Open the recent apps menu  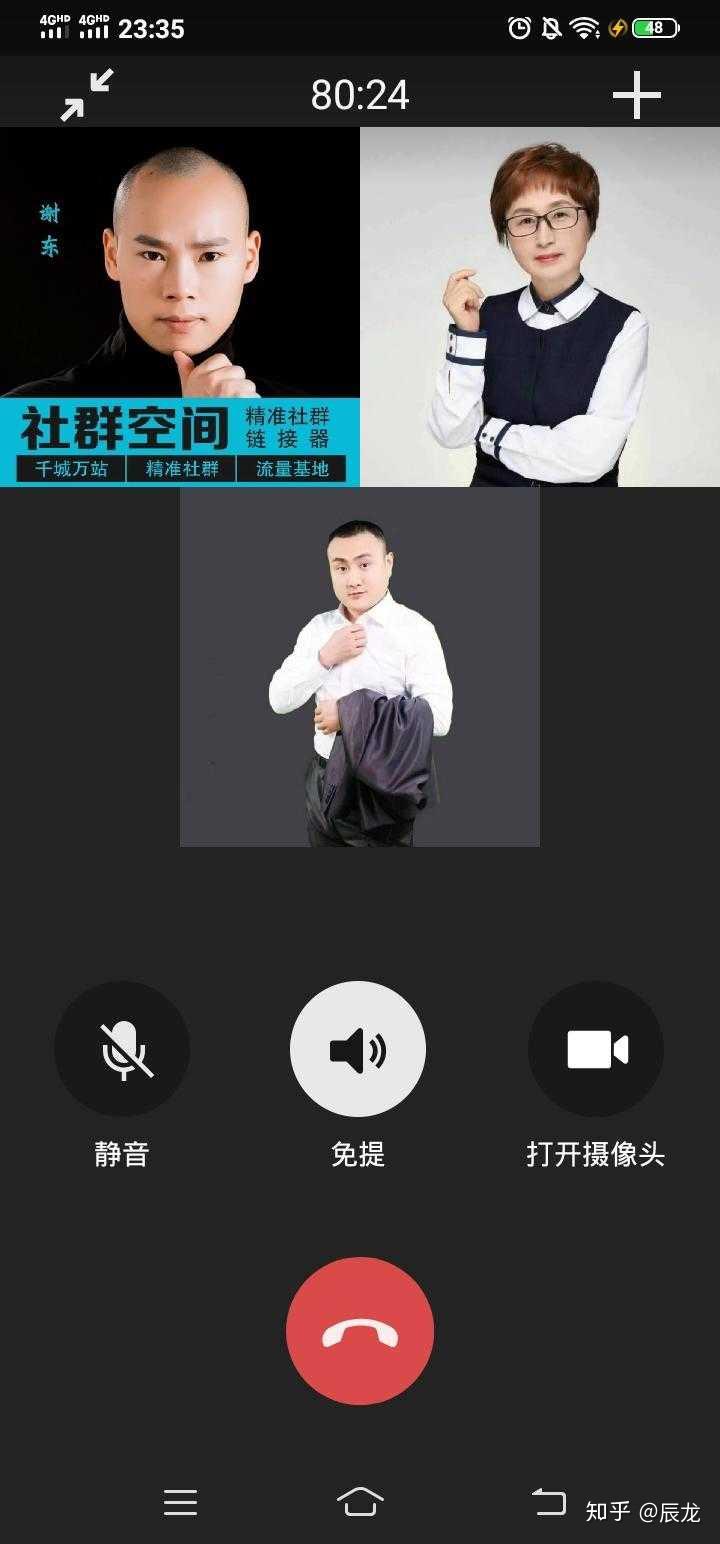coord(180,1502)
